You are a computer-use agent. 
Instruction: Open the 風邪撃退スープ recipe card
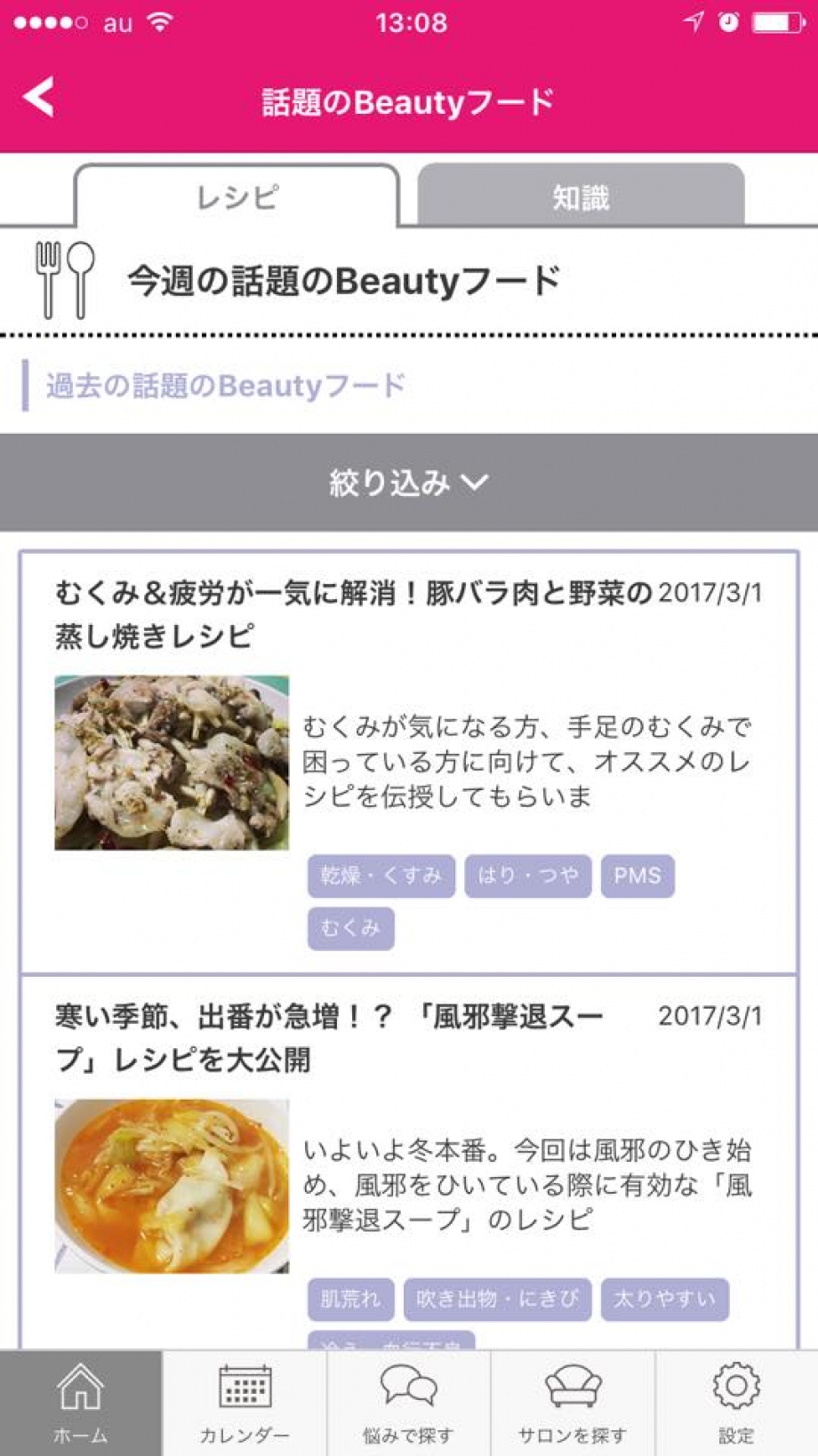(x=329, y=1037)
